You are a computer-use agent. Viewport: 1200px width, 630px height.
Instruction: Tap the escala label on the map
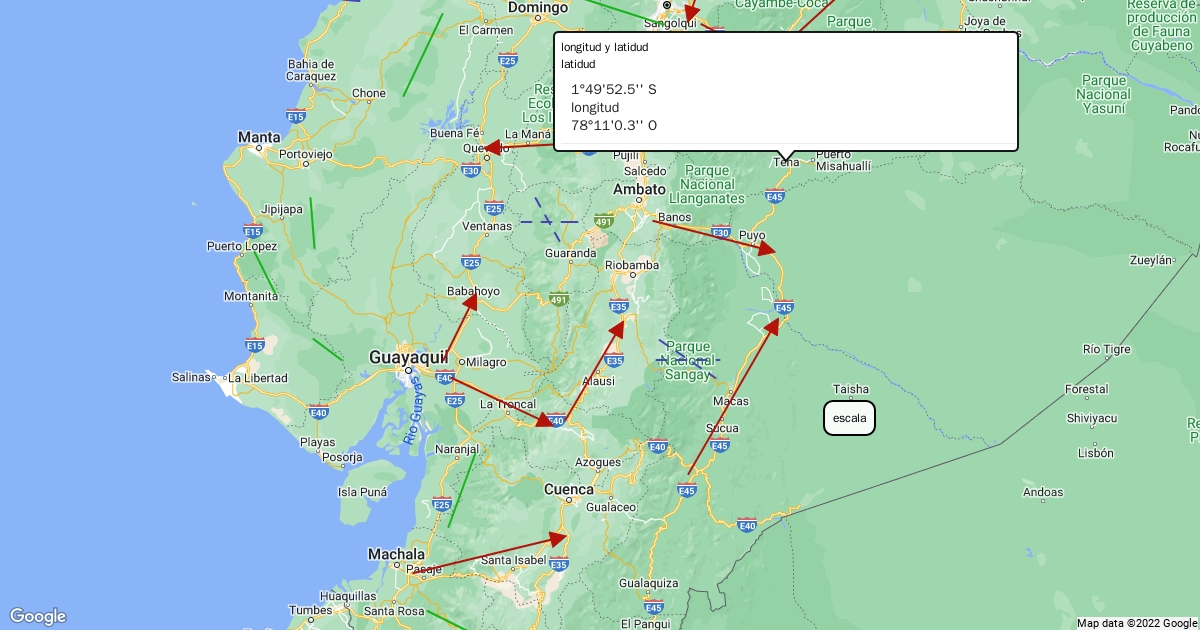pos(849,418)
